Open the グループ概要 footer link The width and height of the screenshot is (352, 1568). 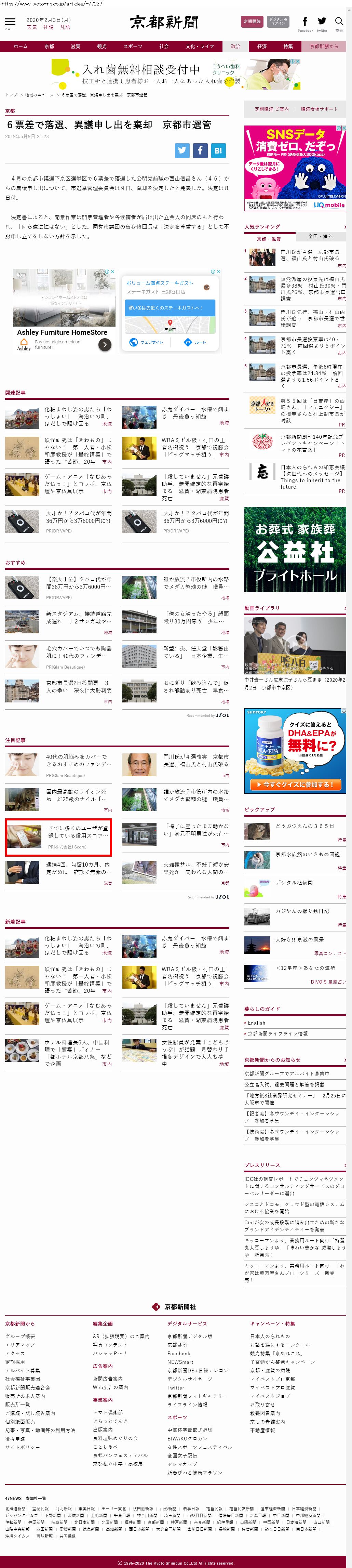point(20,1336)
